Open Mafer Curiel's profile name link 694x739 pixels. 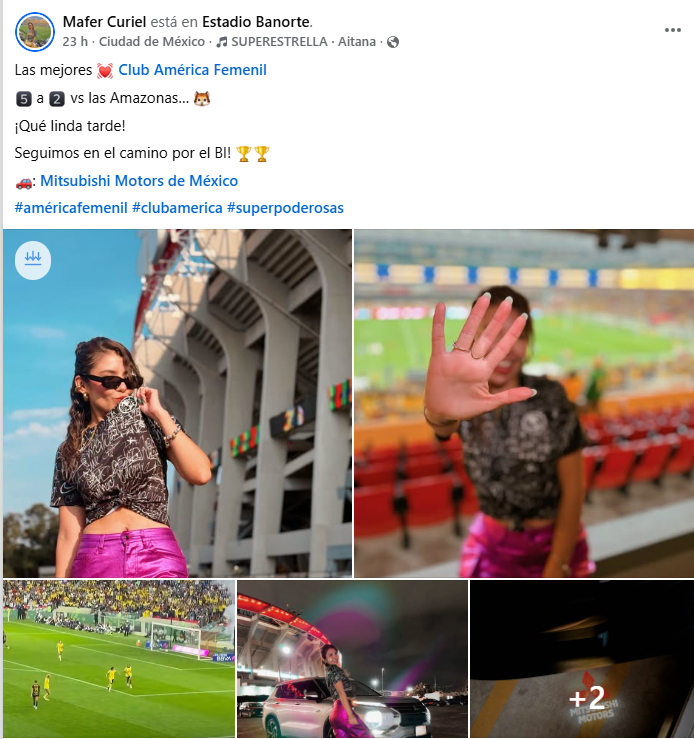click(x=104, y=22)
